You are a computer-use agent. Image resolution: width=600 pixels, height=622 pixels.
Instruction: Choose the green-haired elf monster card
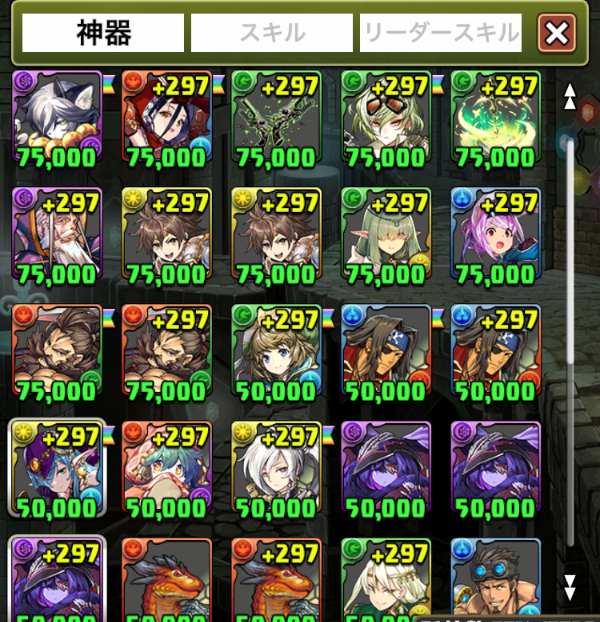(386, 235)
